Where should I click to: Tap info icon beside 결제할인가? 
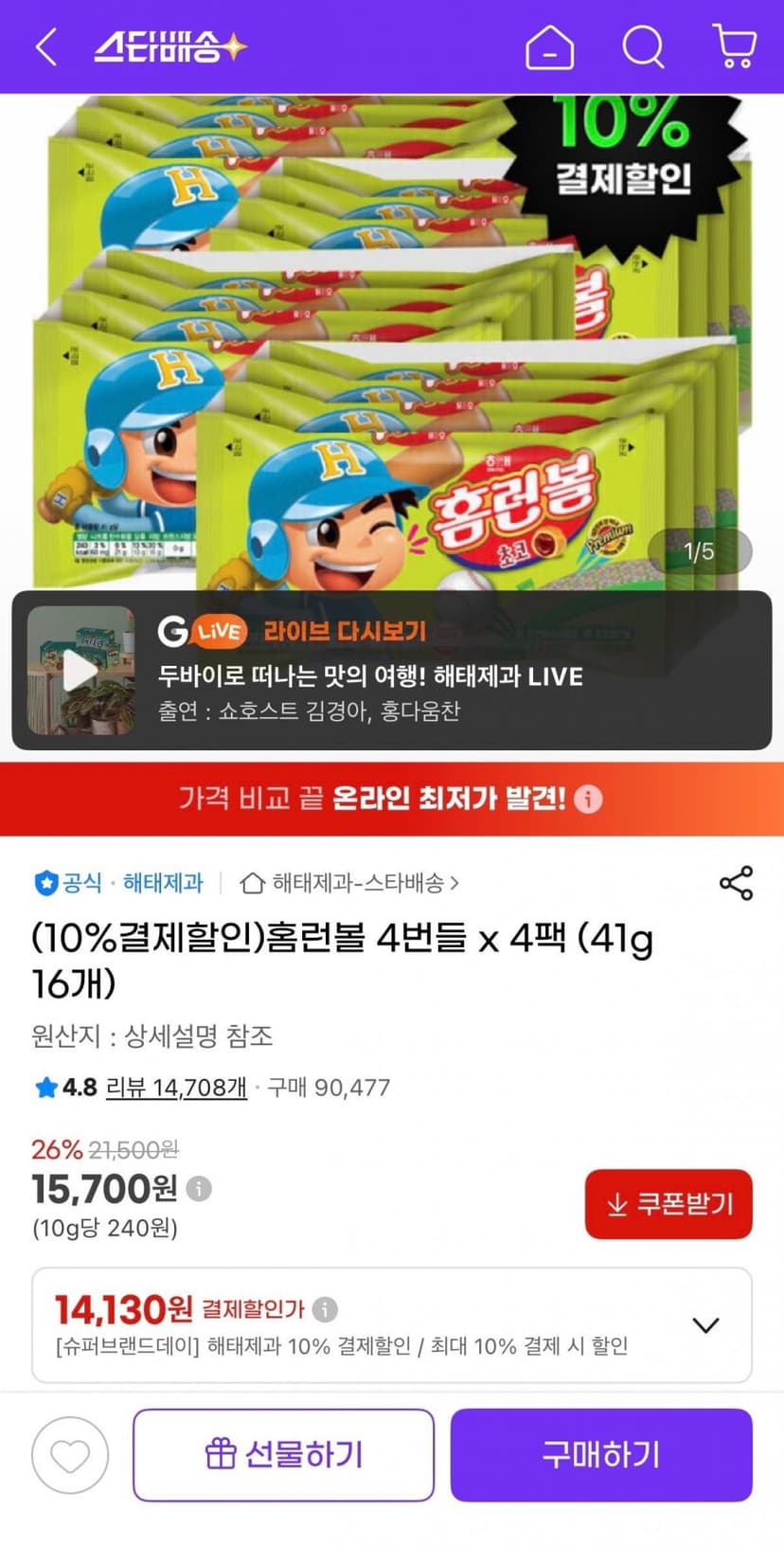coord(325,1309)
